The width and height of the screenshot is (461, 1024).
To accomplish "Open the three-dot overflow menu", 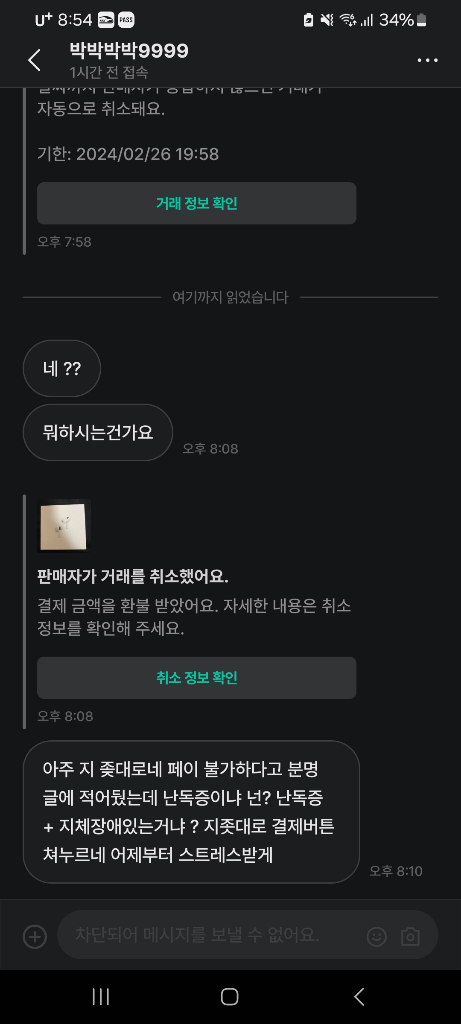I will tap(427, 60).
